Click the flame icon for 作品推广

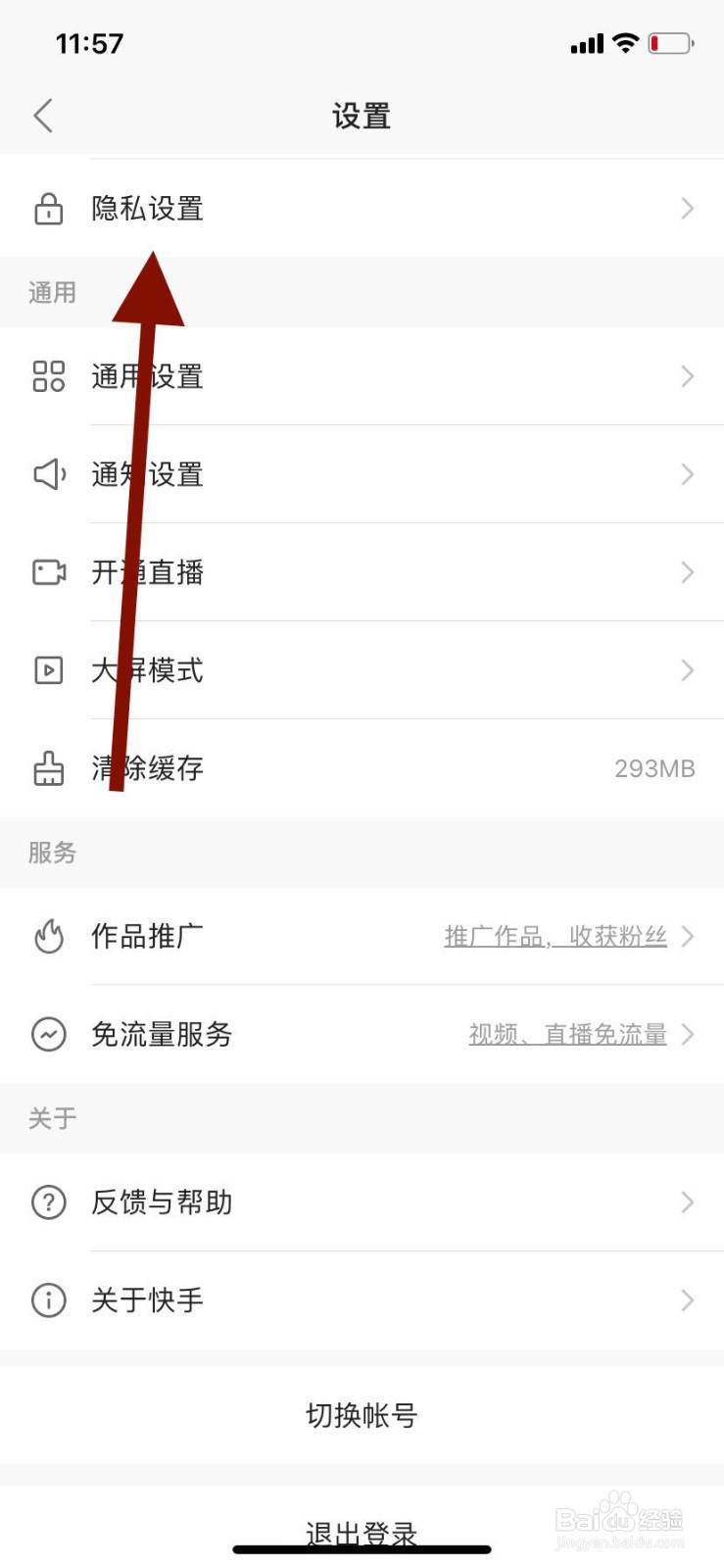[47, 936]
